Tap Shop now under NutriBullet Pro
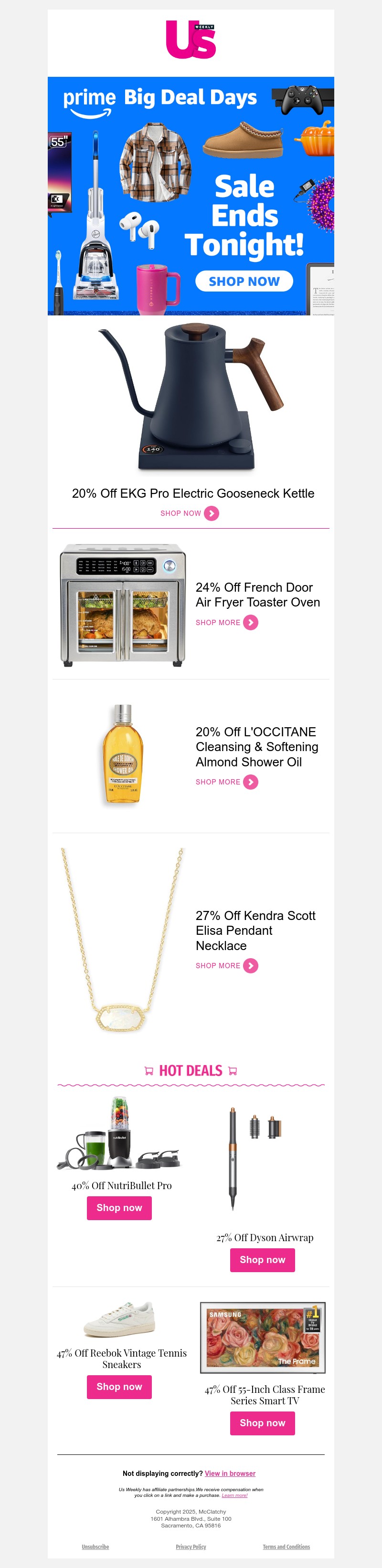 point(119,1208)
